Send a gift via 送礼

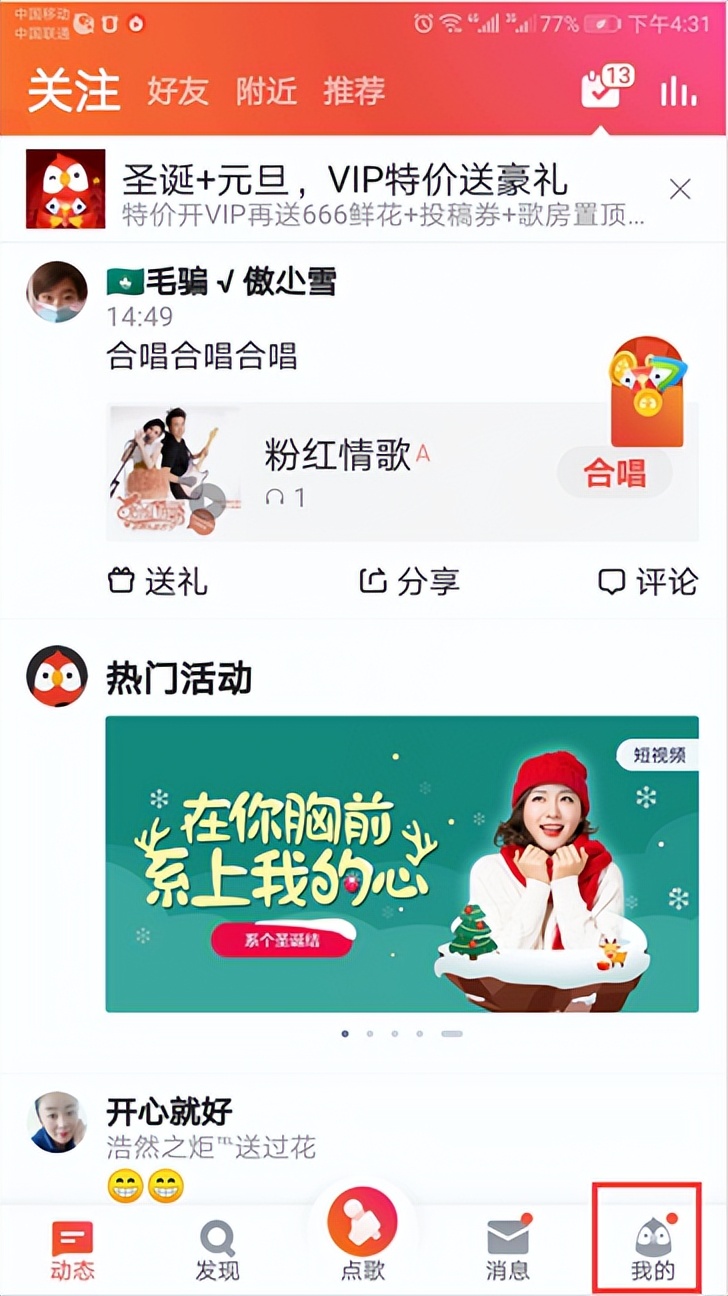[158, 582]
